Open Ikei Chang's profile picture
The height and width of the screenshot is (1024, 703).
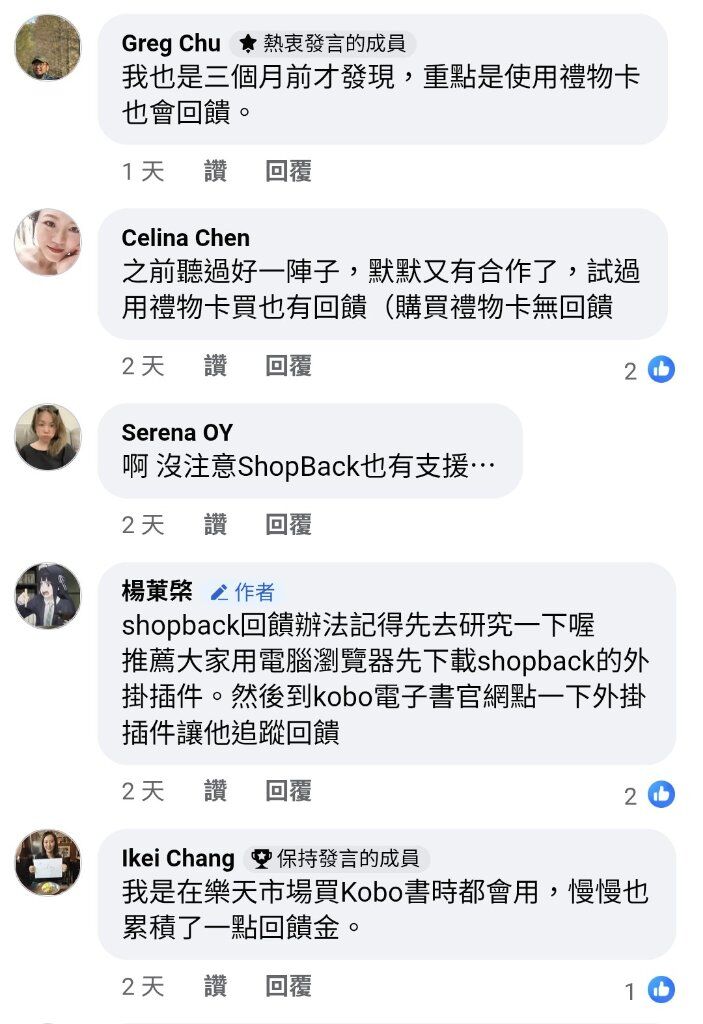(47, 862)
